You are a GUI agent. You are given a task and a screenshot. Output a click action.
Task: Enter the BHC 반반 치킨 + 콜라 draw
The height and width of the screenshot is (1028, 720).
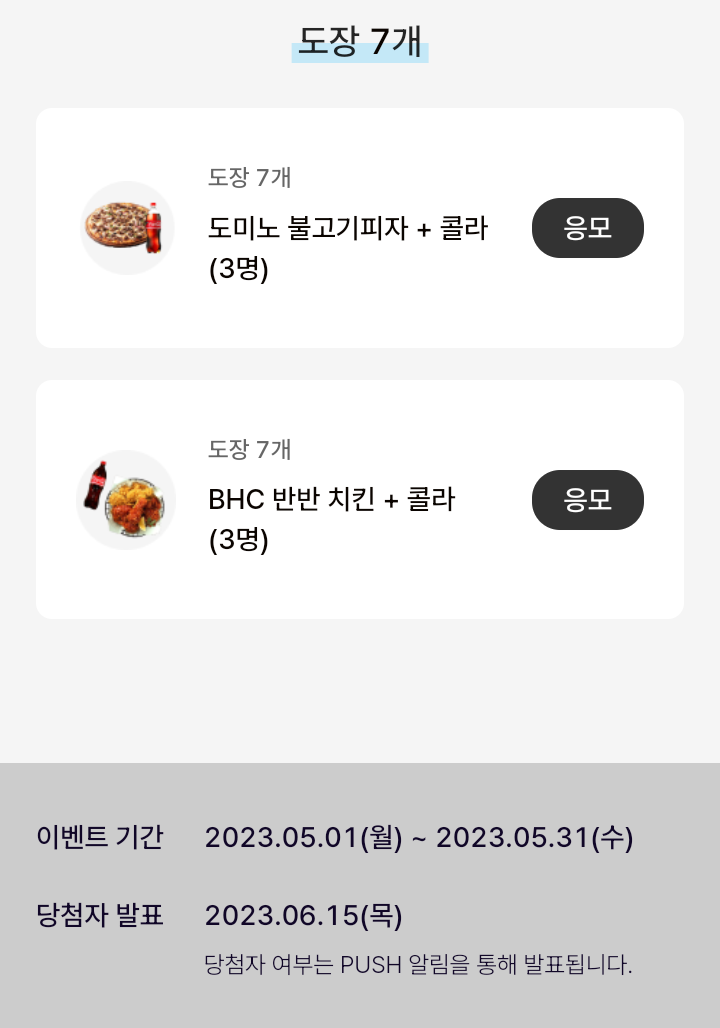pos(587,499)
